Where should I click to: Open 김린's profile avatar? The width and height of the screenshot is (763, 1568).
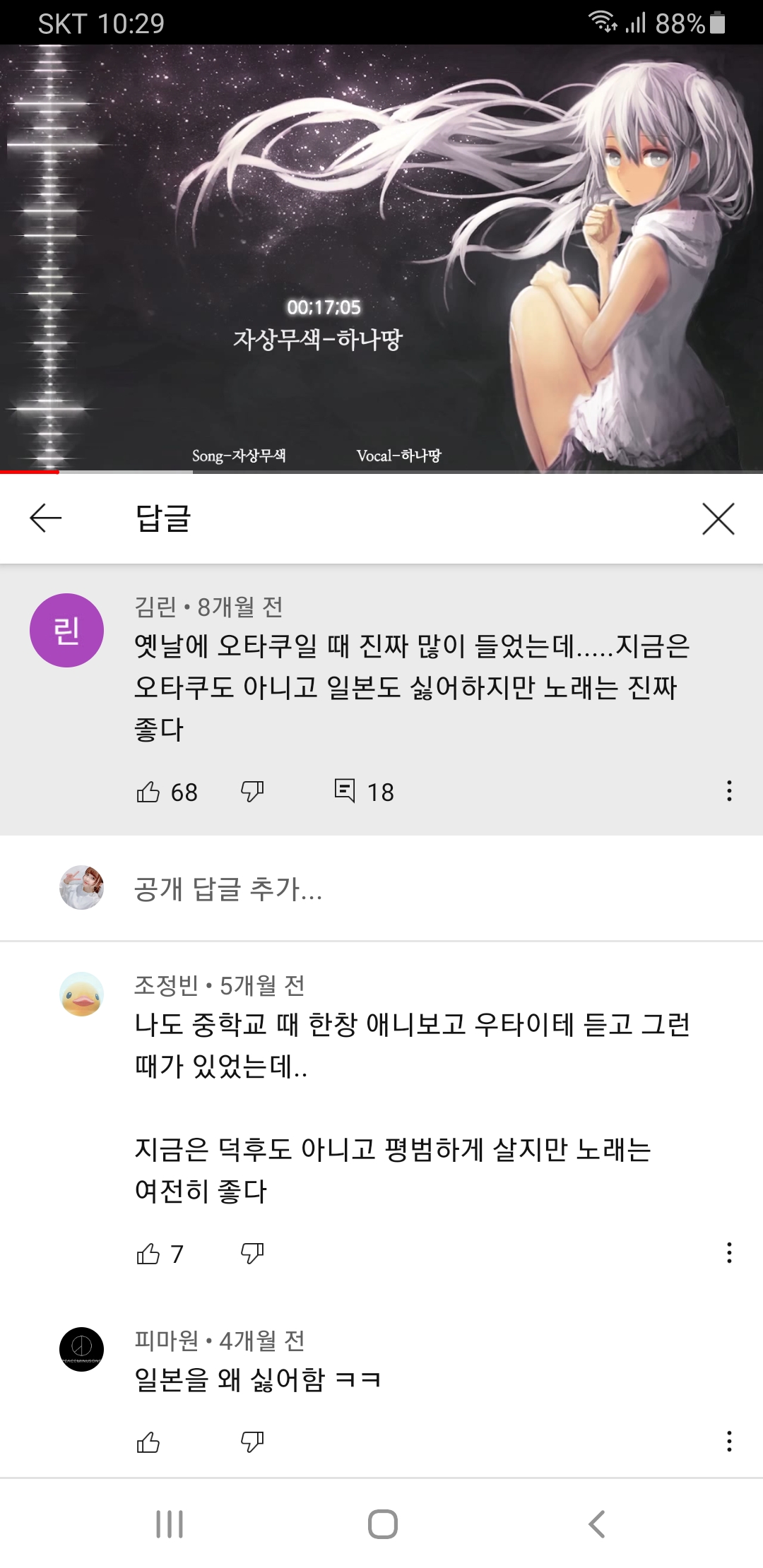(x=66, y=630)
